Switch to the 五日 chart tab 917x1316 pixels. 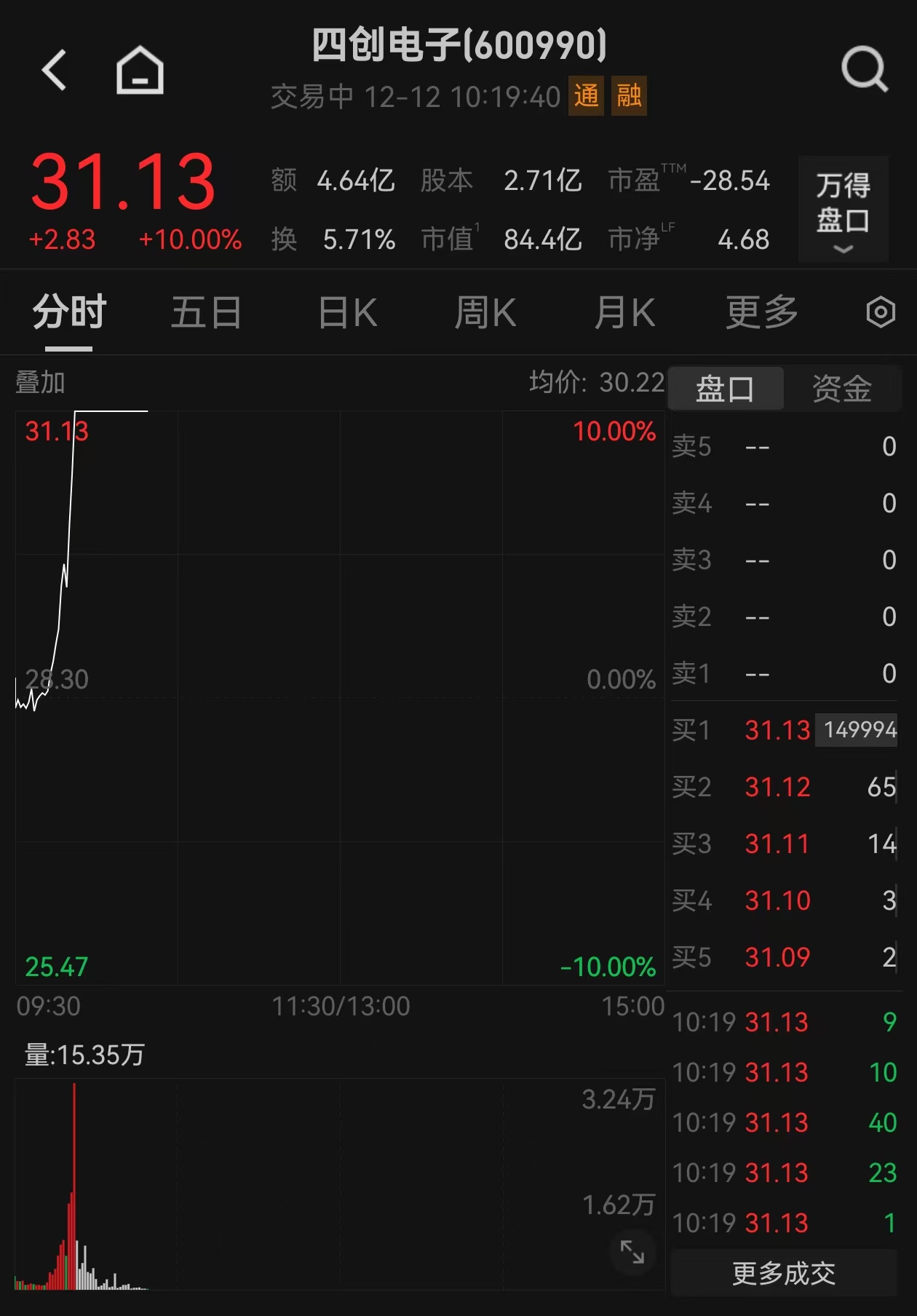[206, 313]
